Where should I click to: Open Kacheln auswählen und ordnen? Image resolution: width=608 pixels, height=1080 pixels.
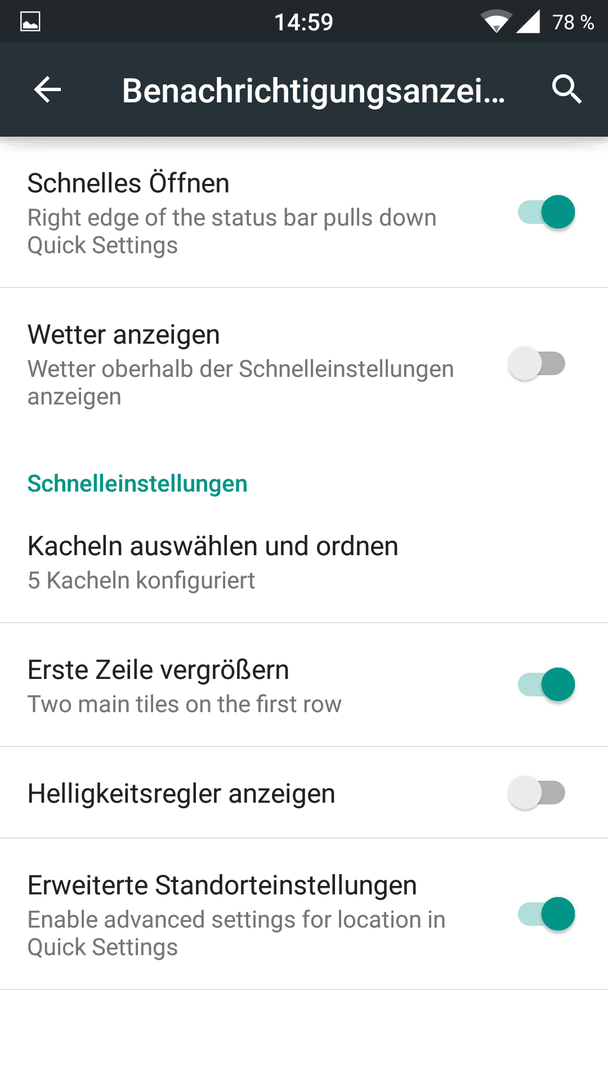(x=304, y=562)
